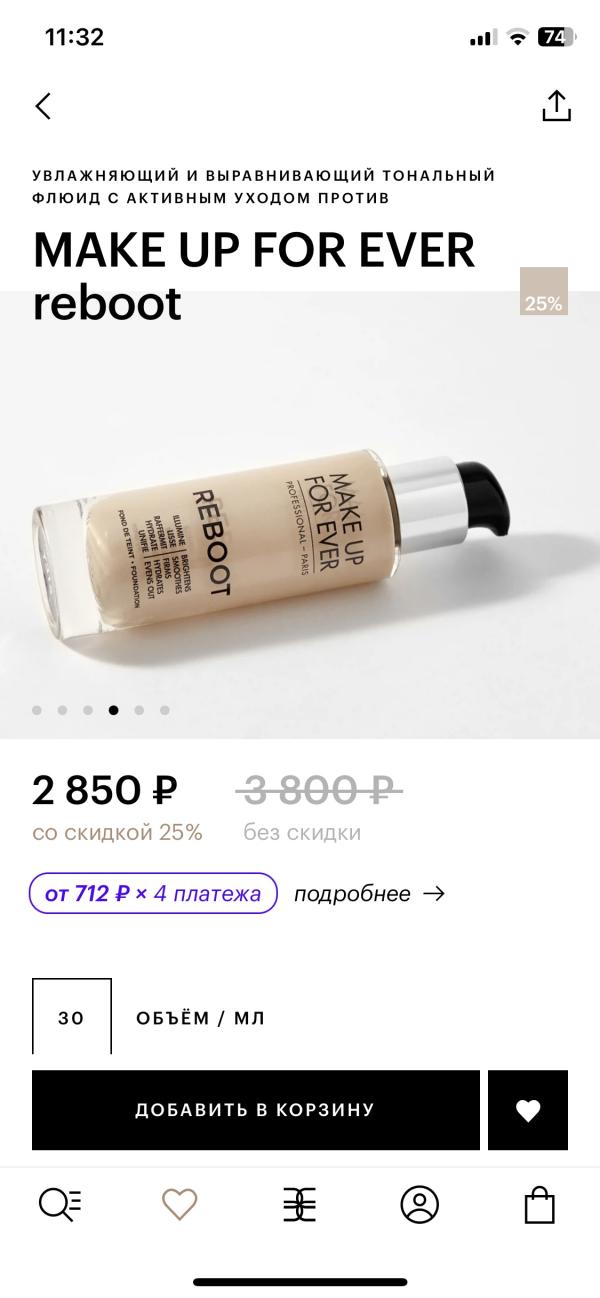Screen dimensions: 600x1298
Task: Share this product page
Action: pyautogui.click(x=556, y=106)
